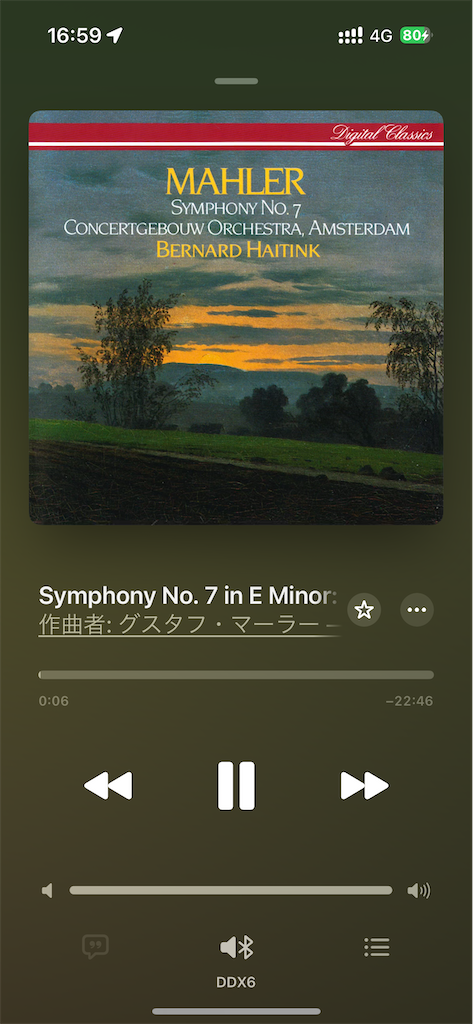Favorite the track with the star icon
Image resolution: width=473 pixels, height=1024 pixels.
[364, 610]
